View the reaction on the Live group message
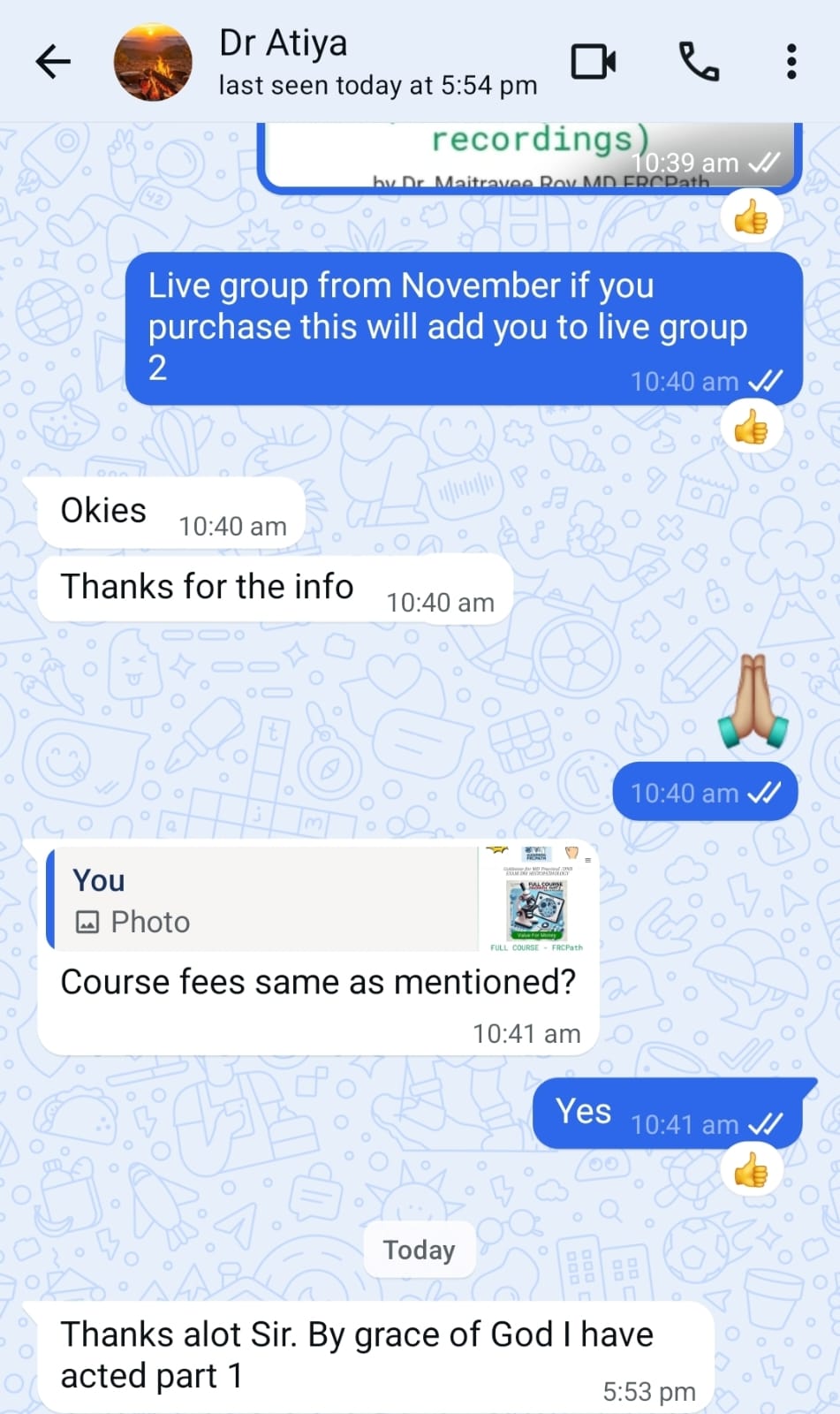Screen dimensions: 840x1414 (751, 429)
